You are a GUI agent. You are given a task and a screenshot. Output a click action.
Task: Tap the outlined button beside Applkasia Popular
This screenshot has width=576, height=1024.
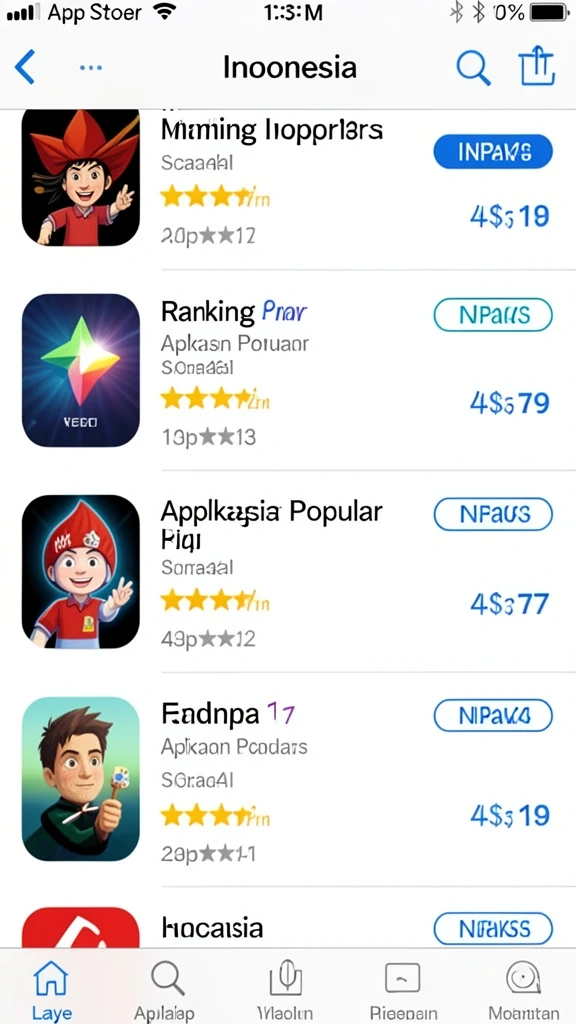click(x=493, y=514)
